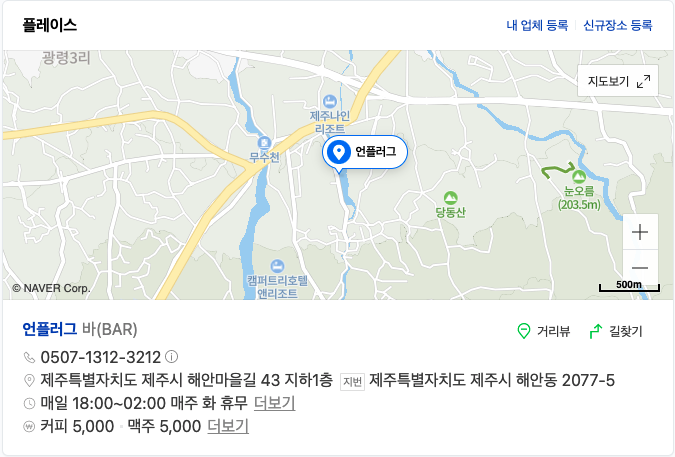Open 내 업체 등록 link

click(537, 25)
